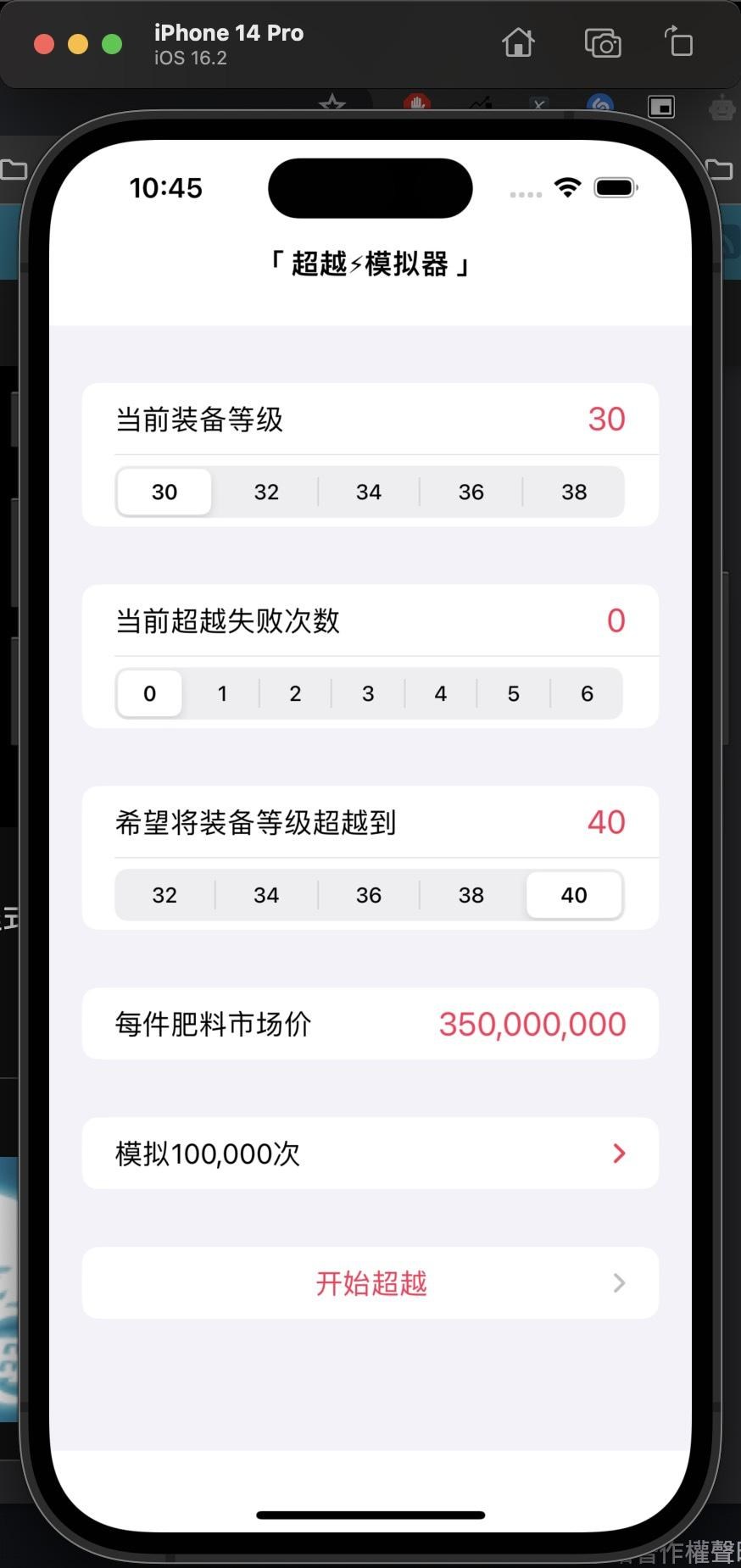741x1568 pixels.
Task: Tap the 开始超越 button
Action: [370, 1283]
